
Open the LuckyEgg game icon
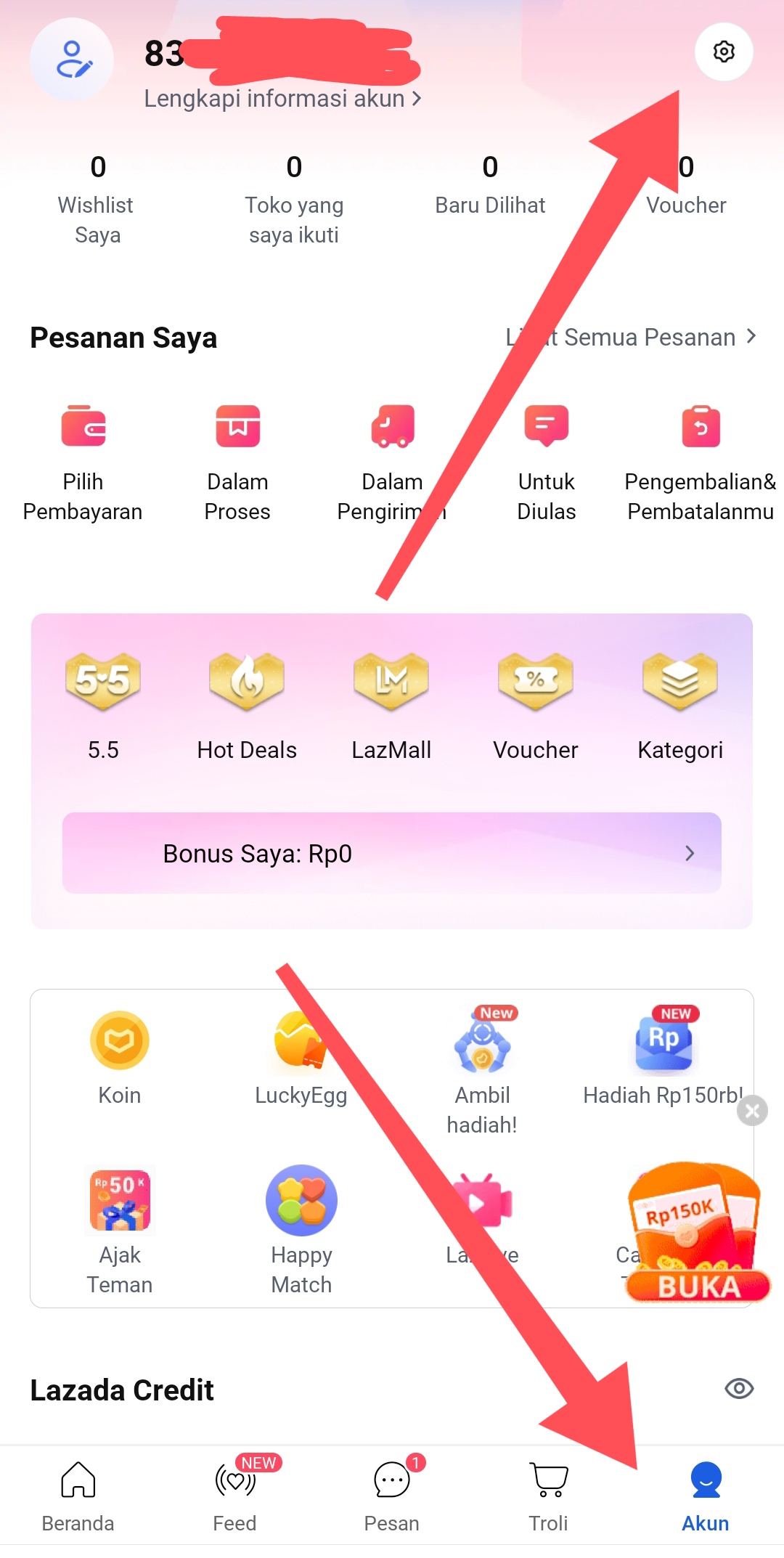click(301, 1040)
